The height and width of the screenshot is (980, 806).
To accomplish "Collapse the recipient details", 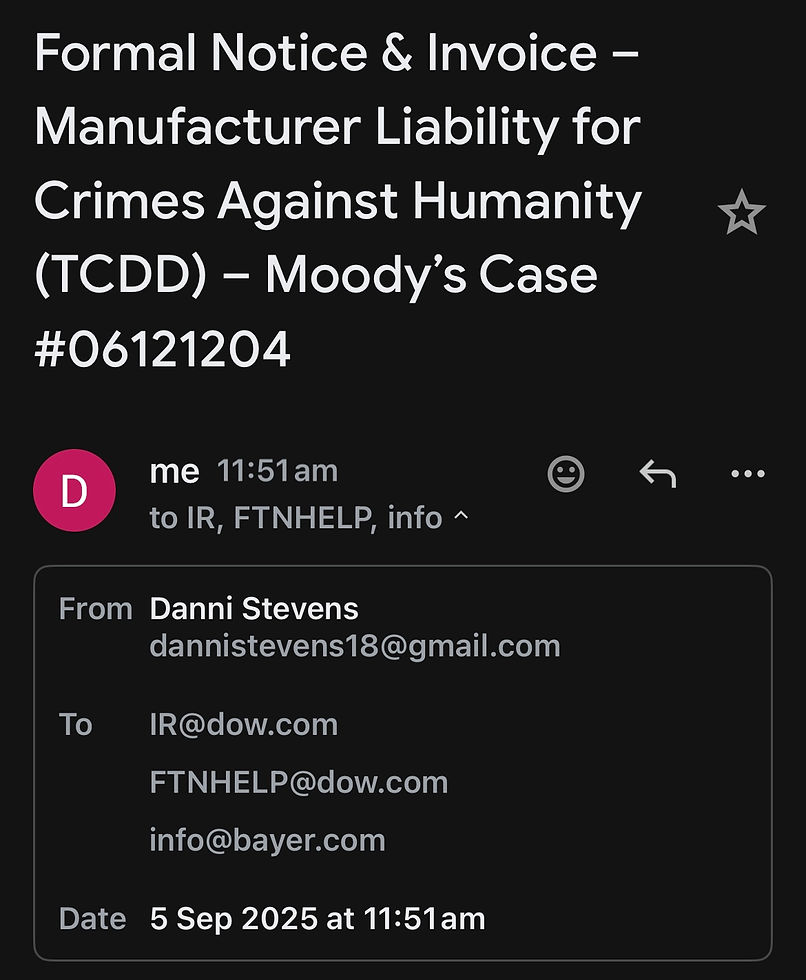I will point(460,516).
